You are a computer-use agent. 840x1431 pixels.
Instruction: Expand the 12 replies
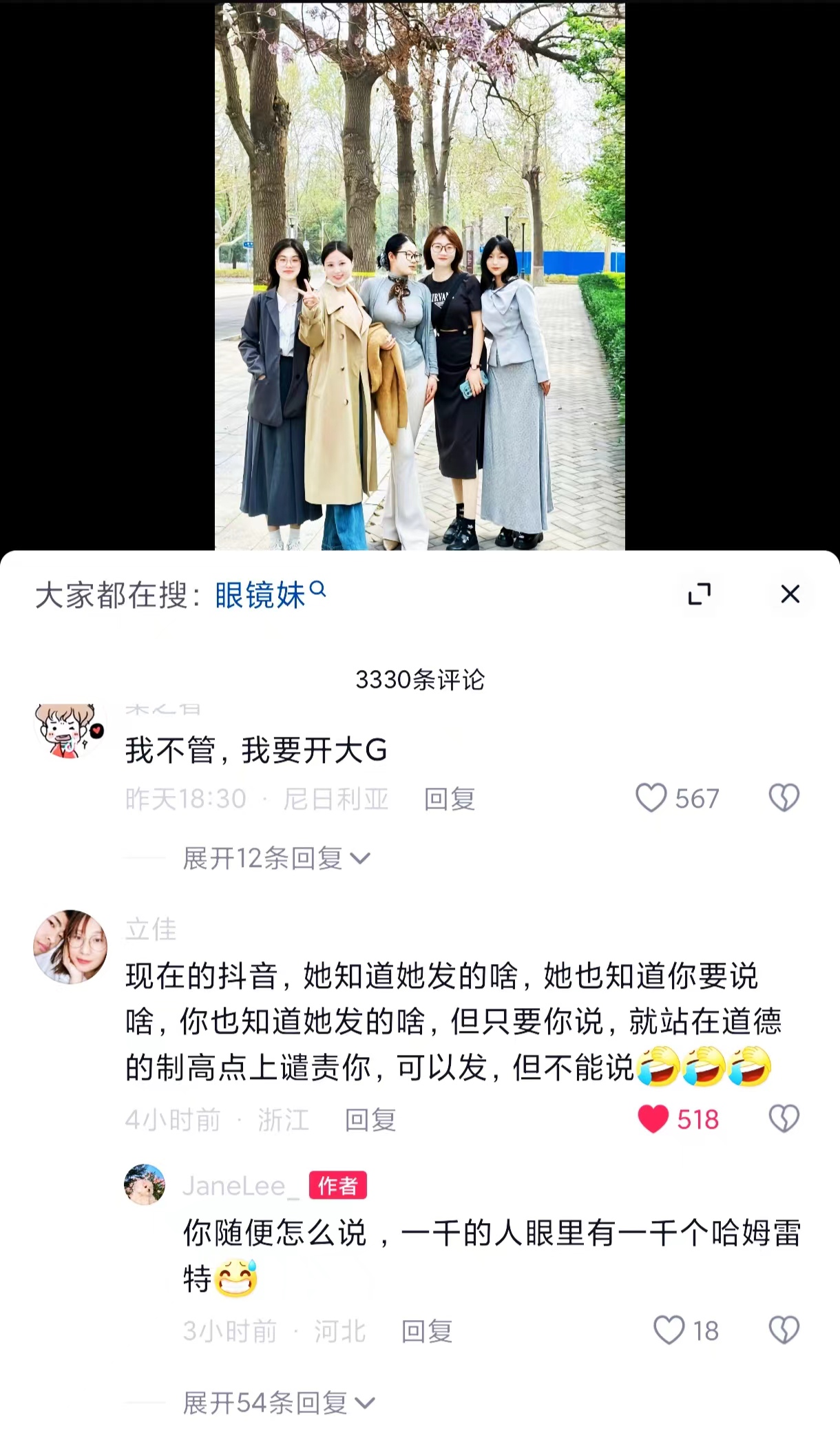click(x=276, y=858)
